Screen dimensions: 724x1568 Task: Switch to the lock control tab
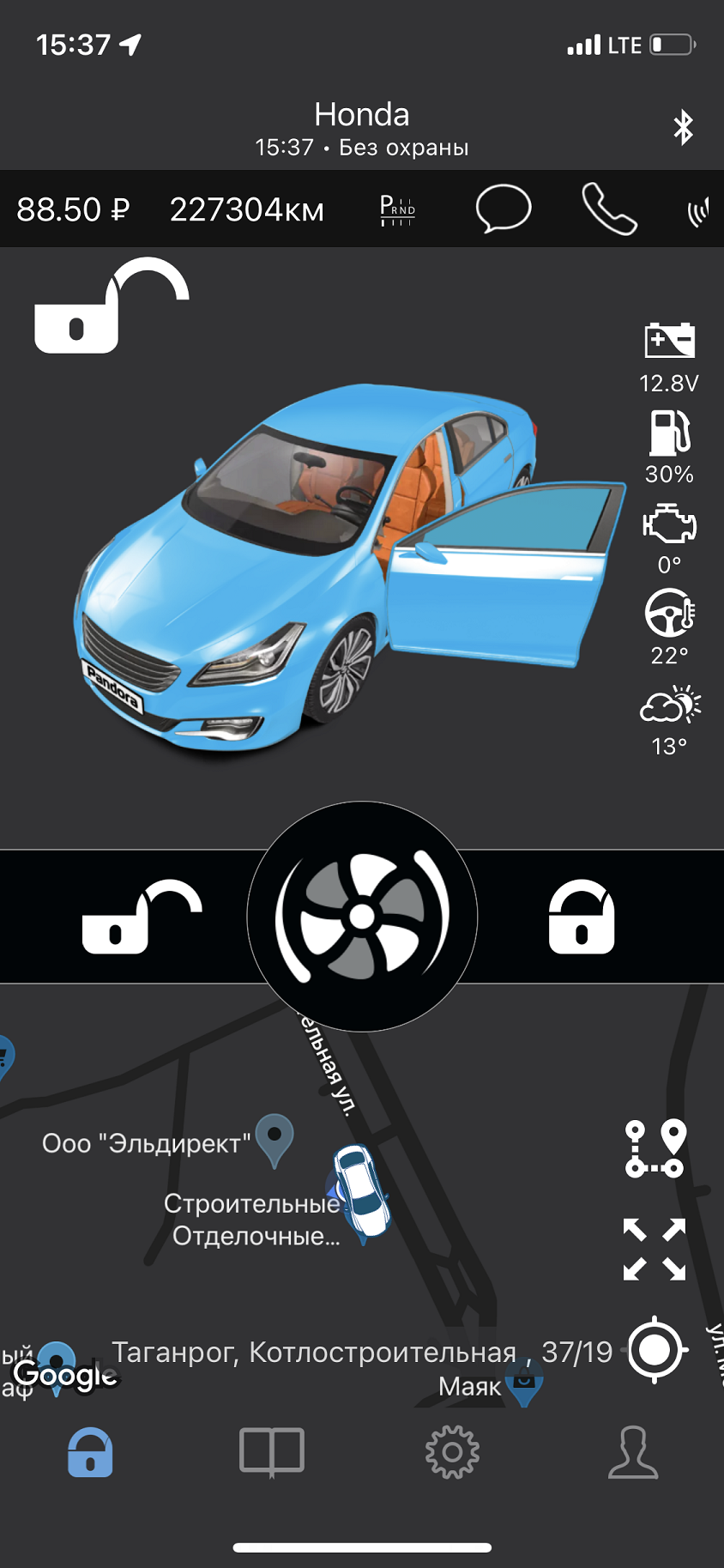coord(90,1452)
